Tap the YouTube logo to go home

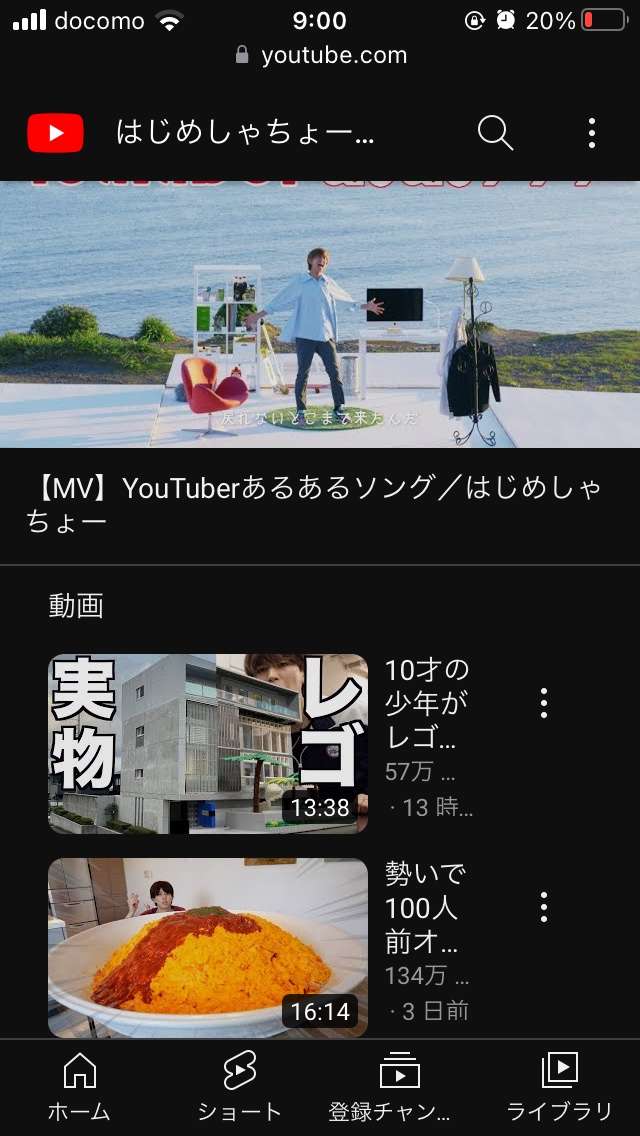[56, 132]
